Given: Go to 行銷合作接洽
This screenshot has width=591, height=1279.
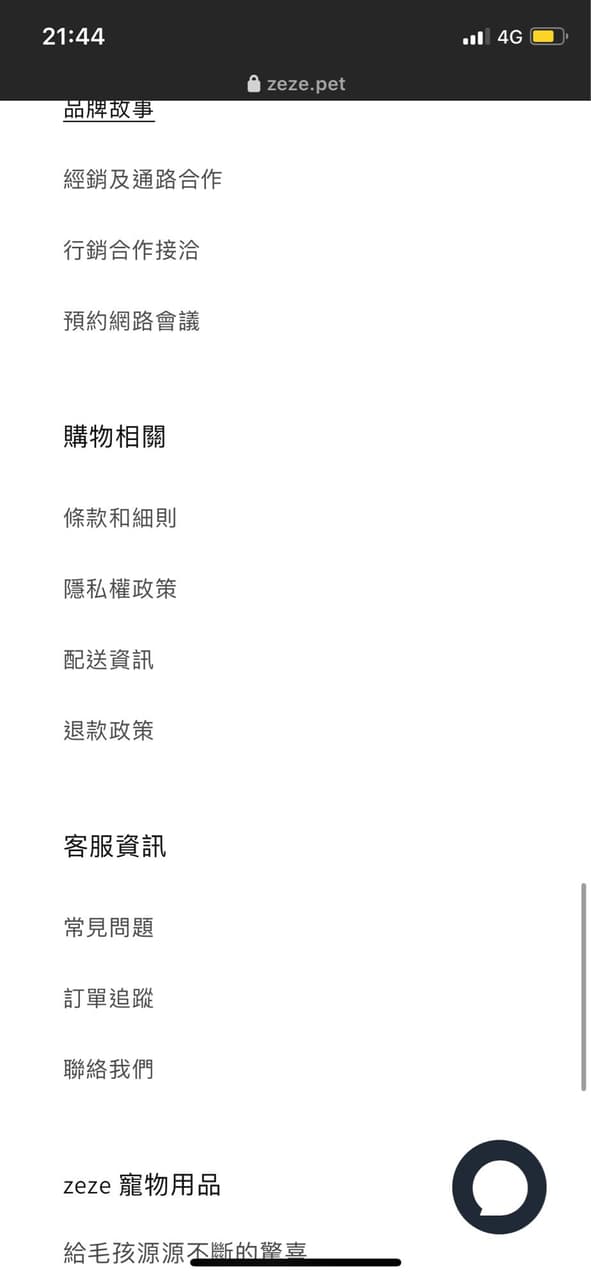Looking at the screenshot, I should (131, 250).
